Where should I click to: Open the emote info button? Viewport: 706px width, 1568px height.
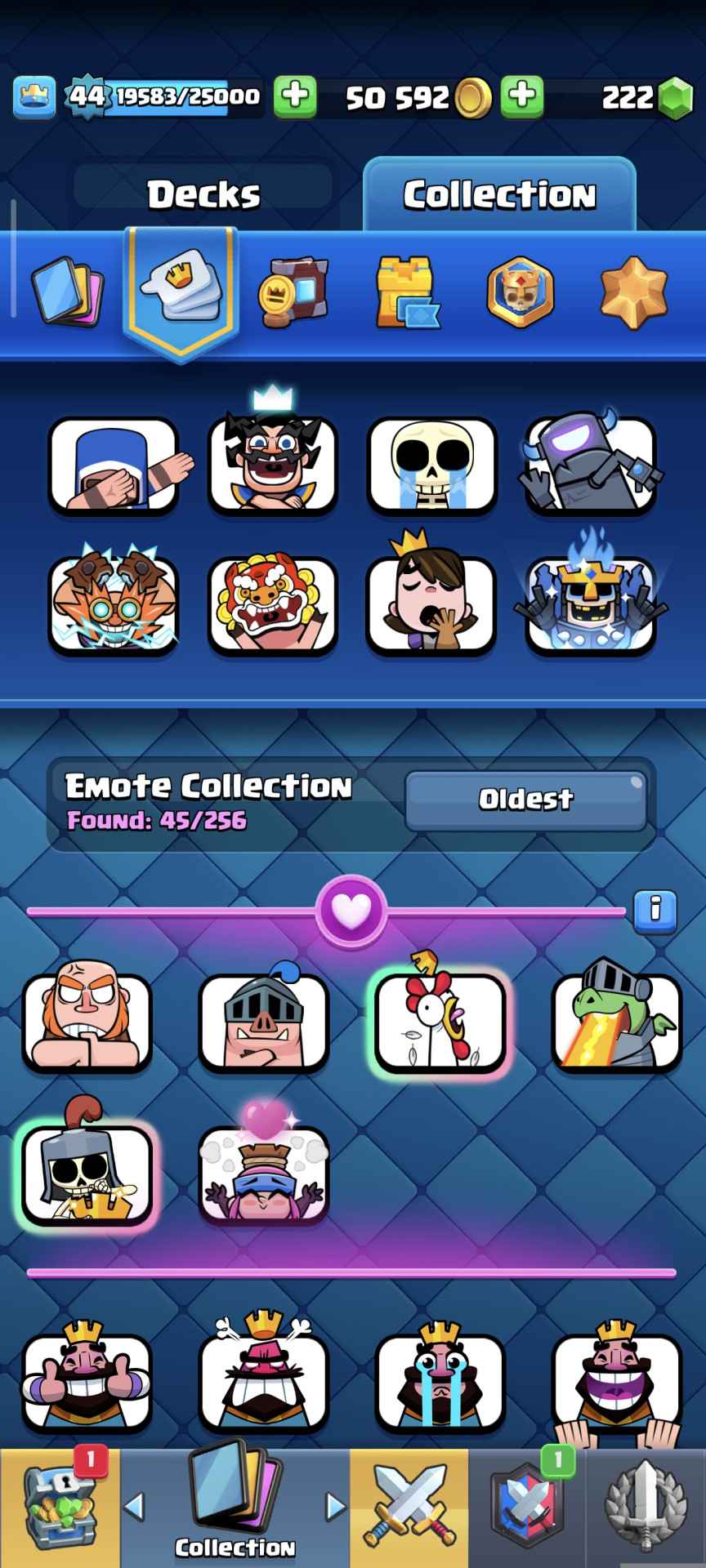pos(655,910)
